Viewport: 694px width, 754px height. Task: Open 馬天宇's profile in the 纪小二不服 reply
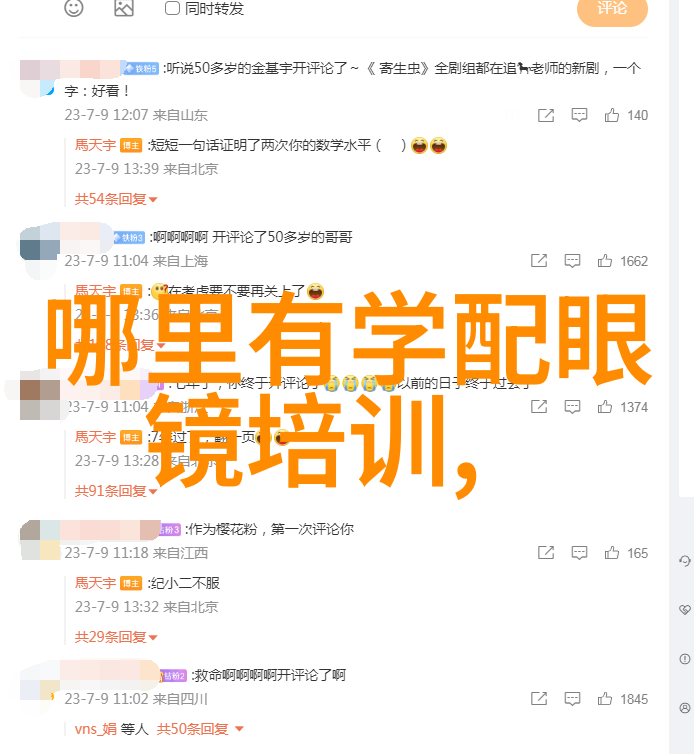point(95,583)
